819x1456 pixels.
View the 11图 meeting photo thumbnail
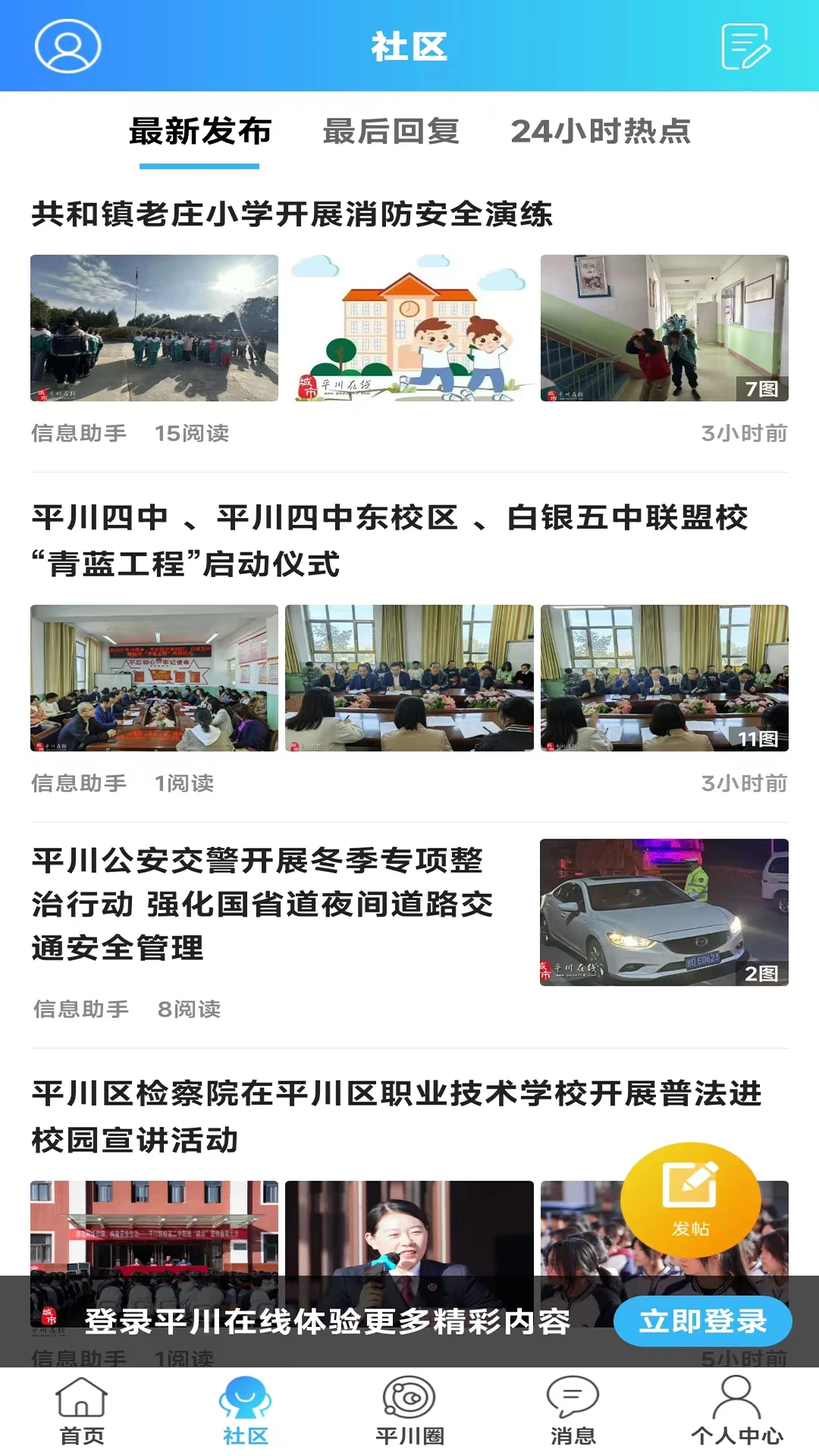tap(664, 678)
